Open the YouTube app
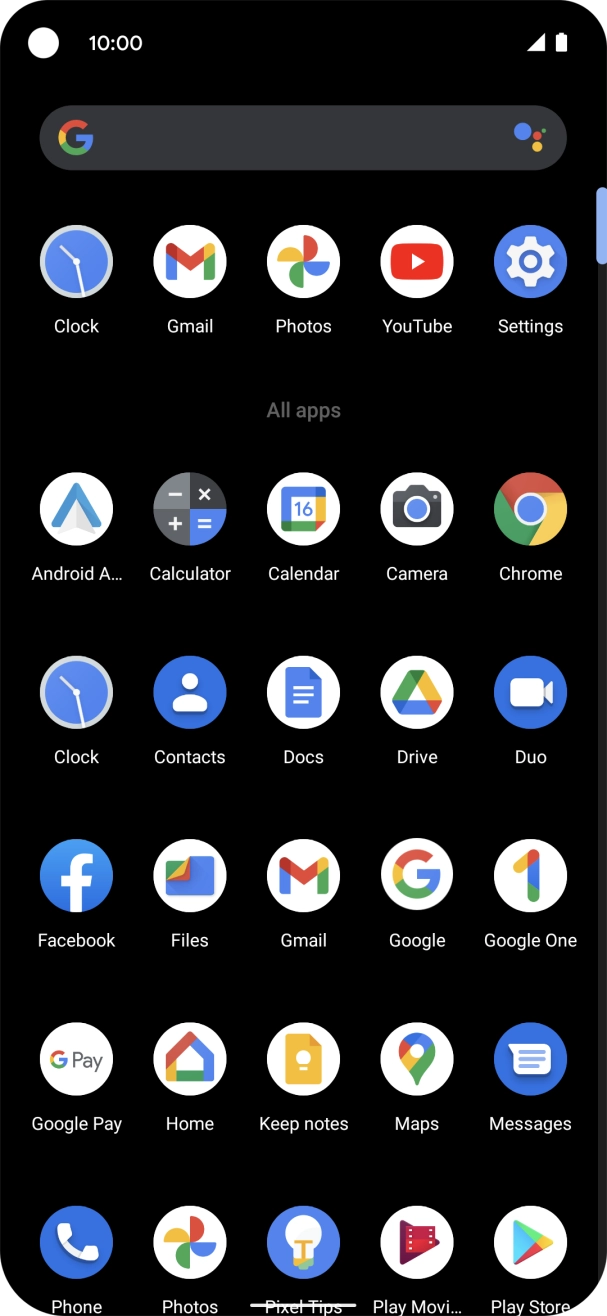Image resolution: width=607 pixels, height=1316 pixels. 417,262
